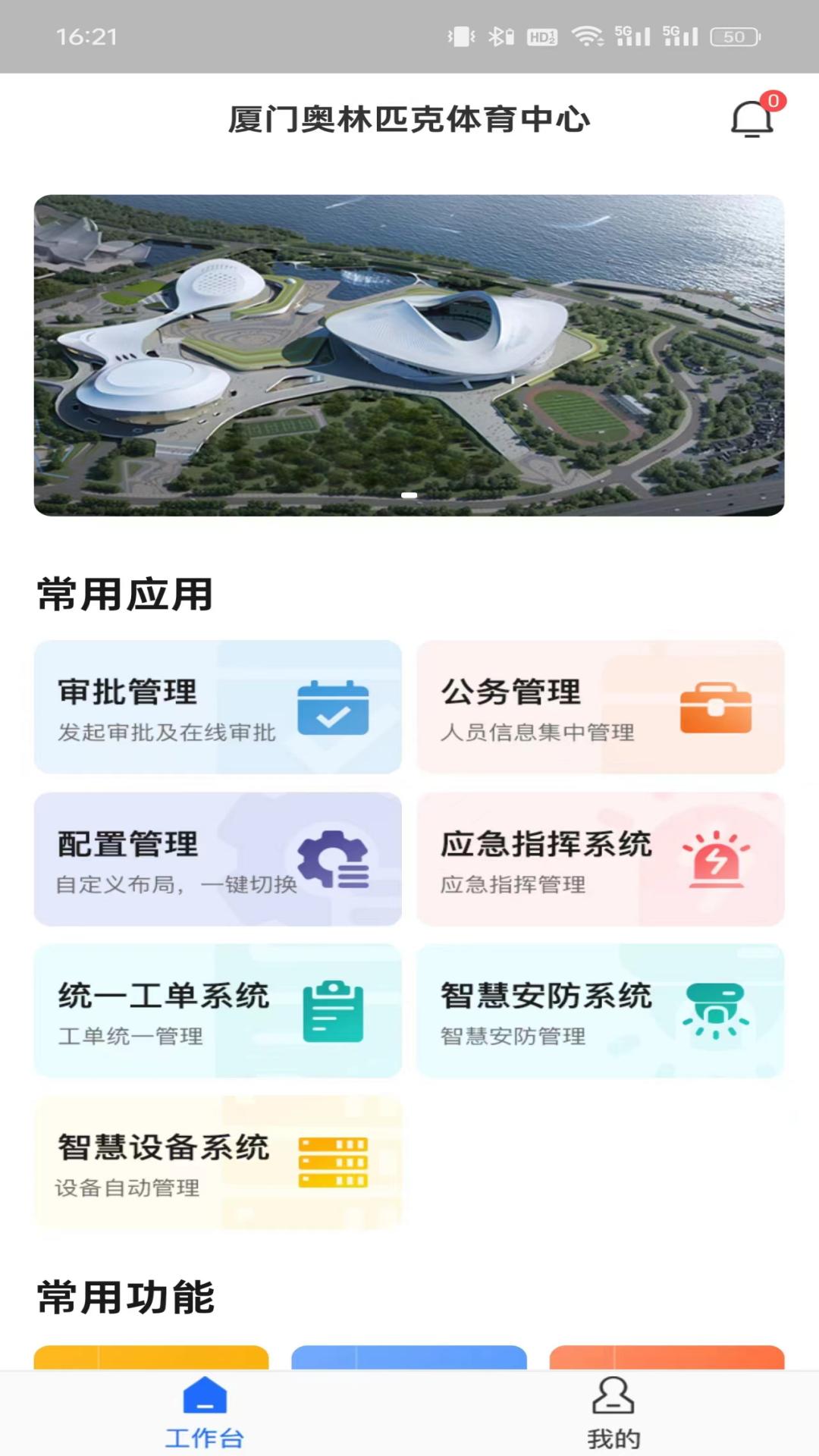Click the 智慧安防系统 camera icon
Screen dimensions: 819x1456
714,1010
